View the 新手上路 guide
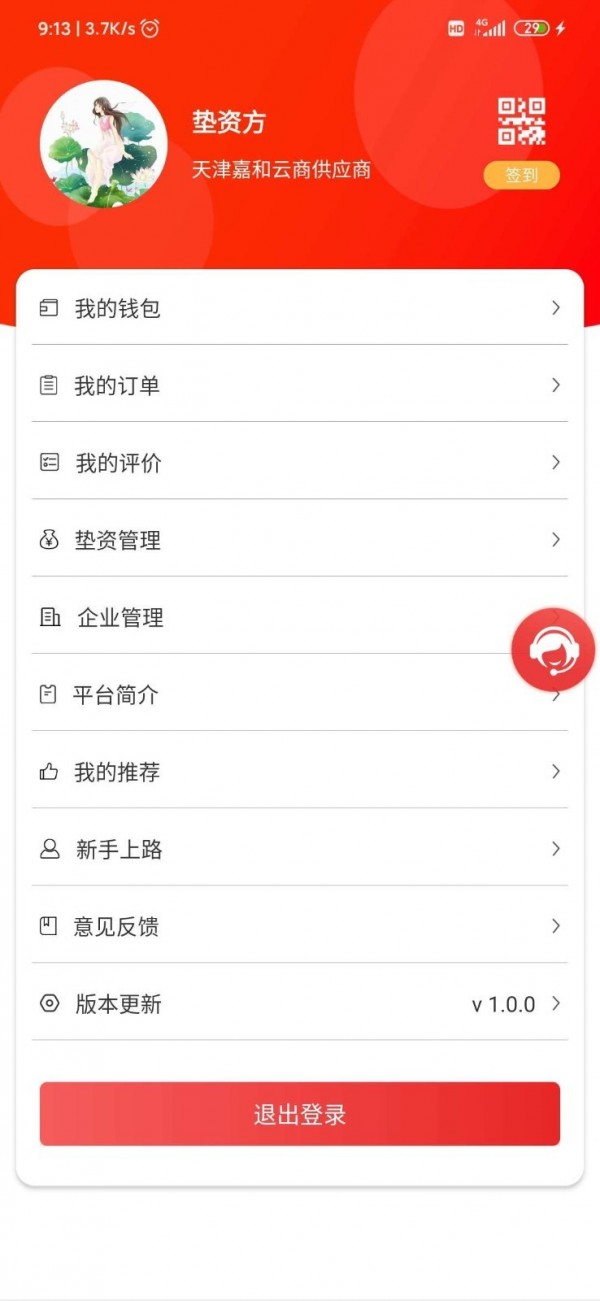The image size is (600, 1301). tap(300, 849)
